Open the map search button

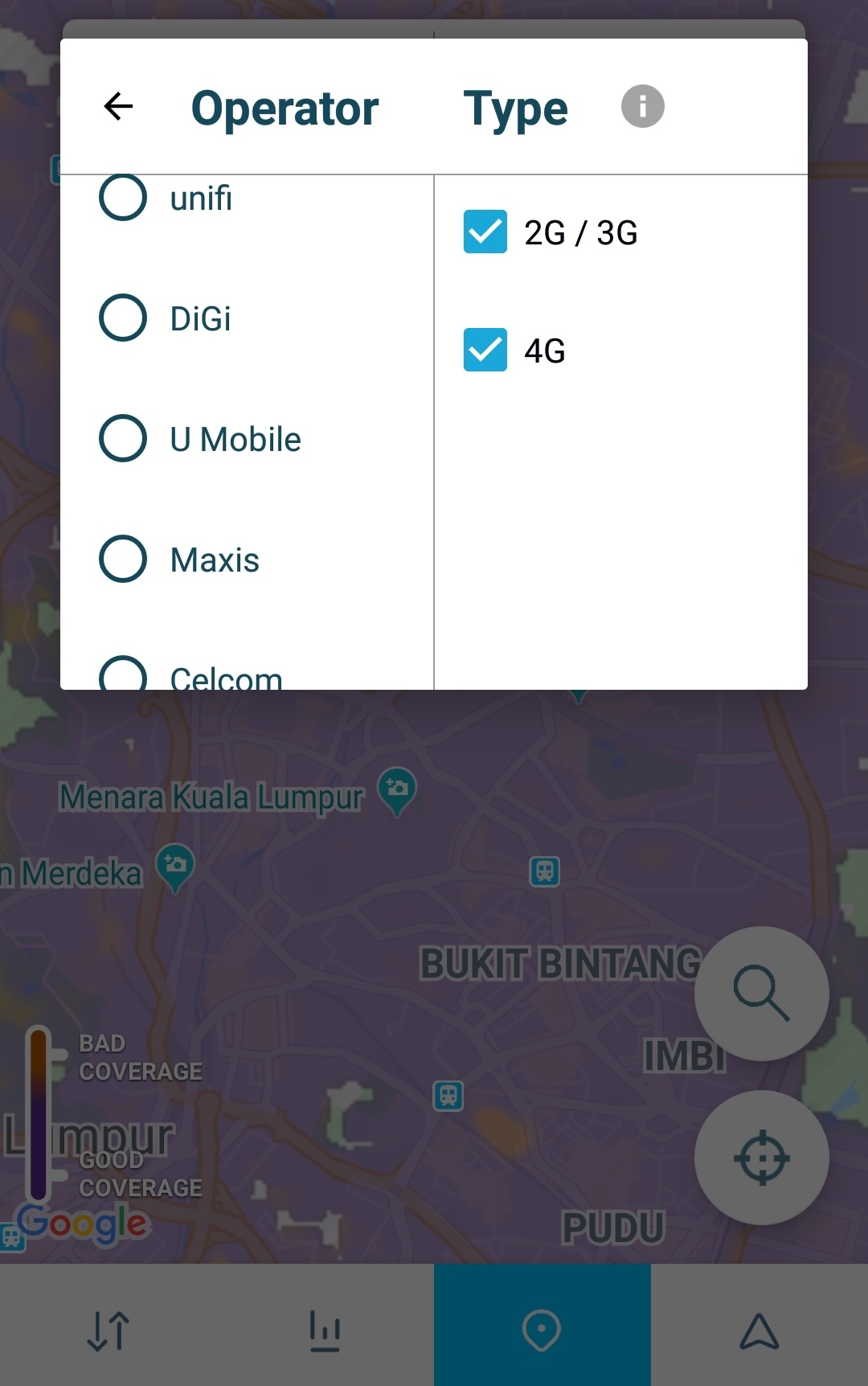tap(761, 994)
